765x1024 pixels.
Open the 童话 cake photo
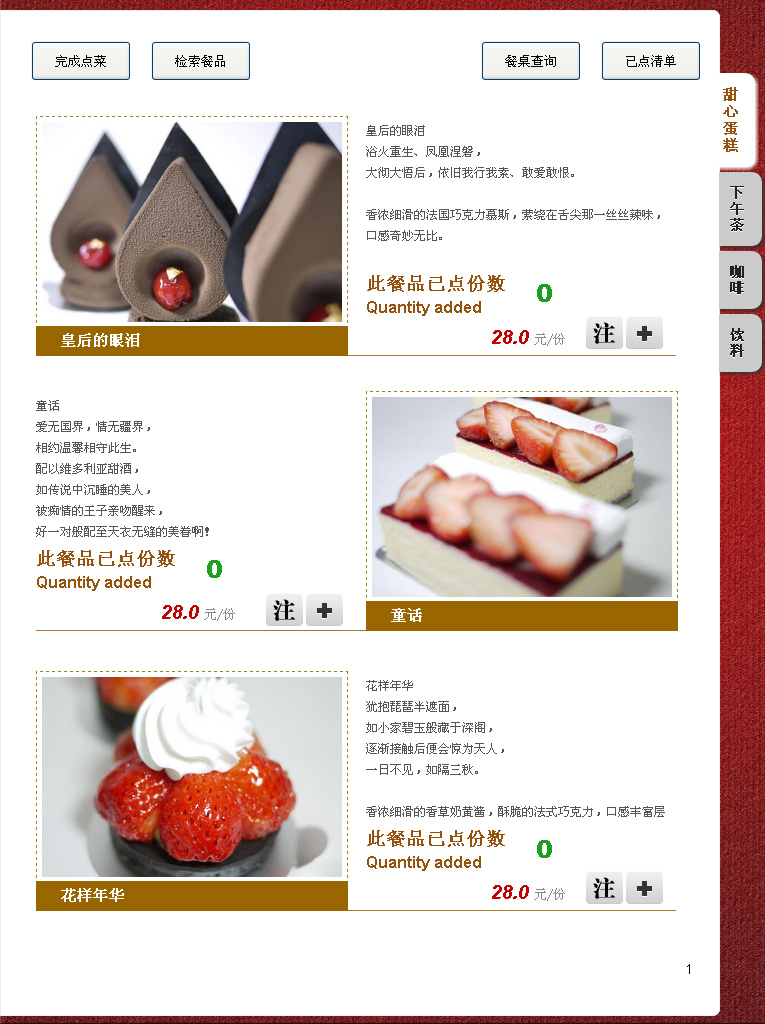coord(521,497)
